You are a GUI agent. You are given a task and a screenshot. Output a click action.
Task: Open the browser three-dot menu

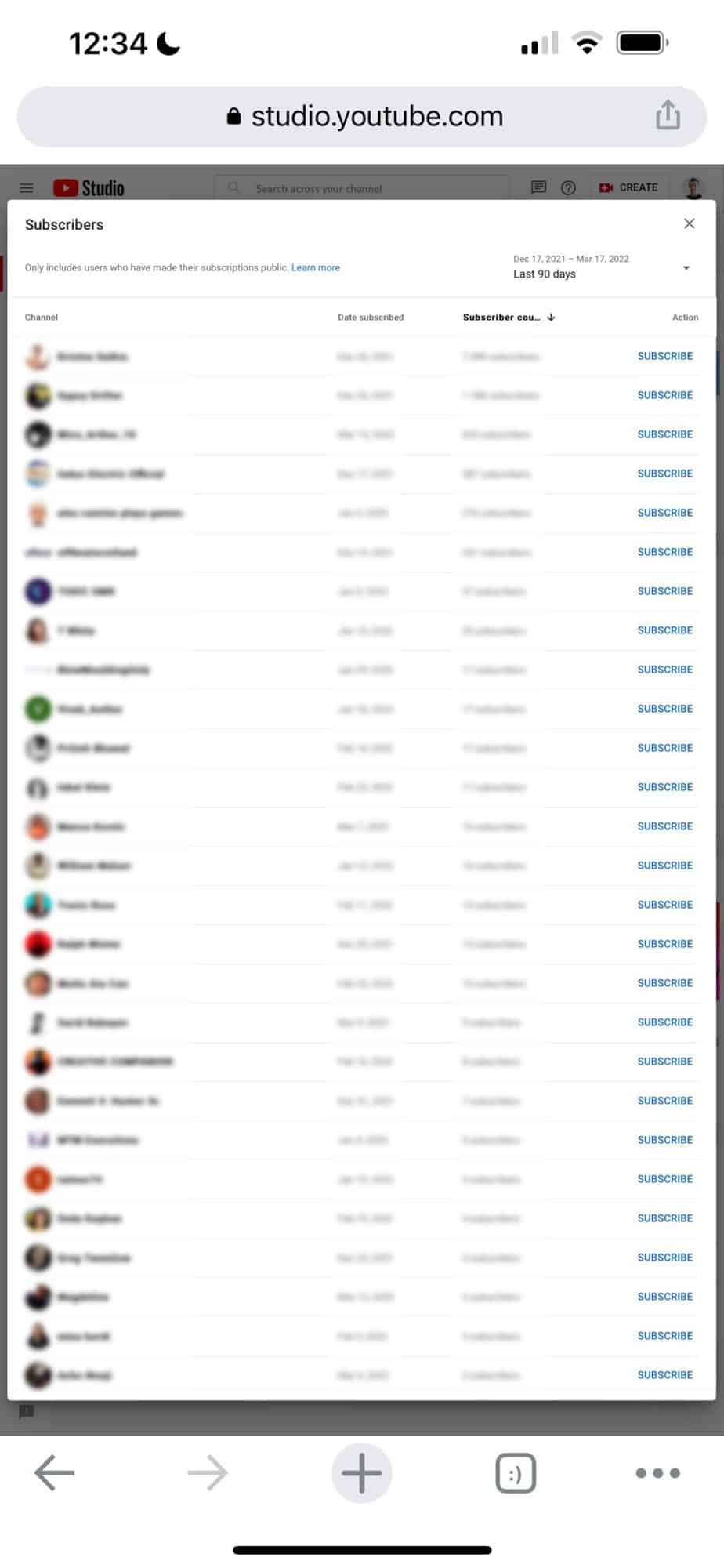point(657,1472)
